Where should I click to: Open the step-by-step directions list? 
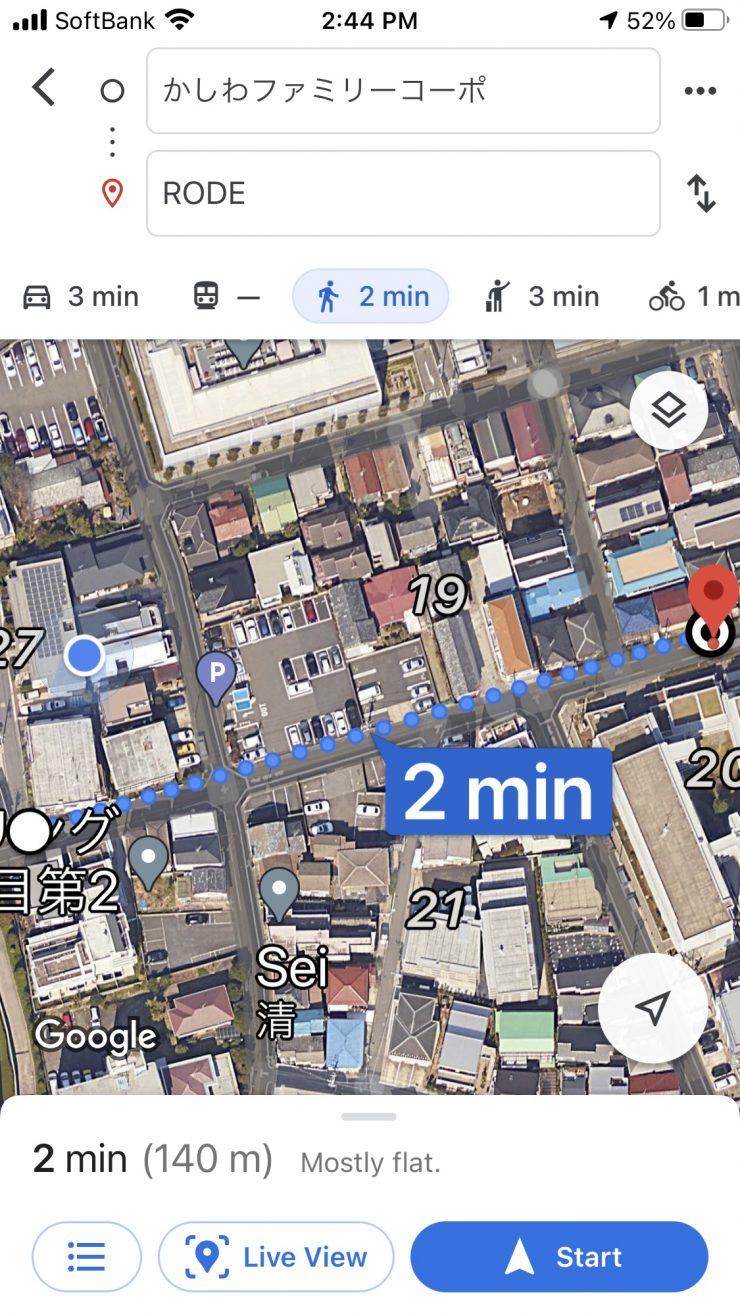[x=87, y=1257]
